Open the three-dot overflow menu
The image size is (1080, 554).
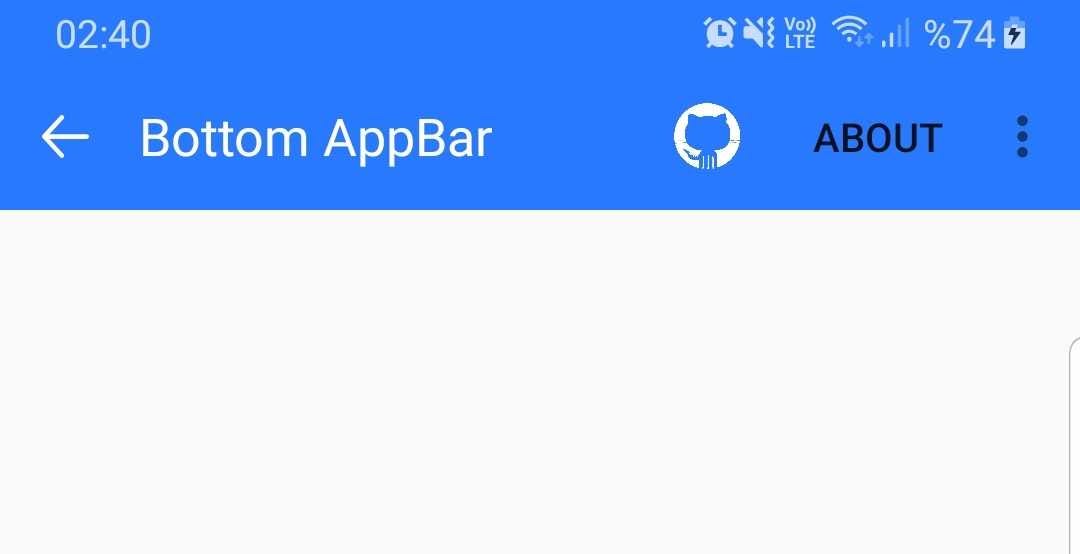click(x=1021, y=137)
